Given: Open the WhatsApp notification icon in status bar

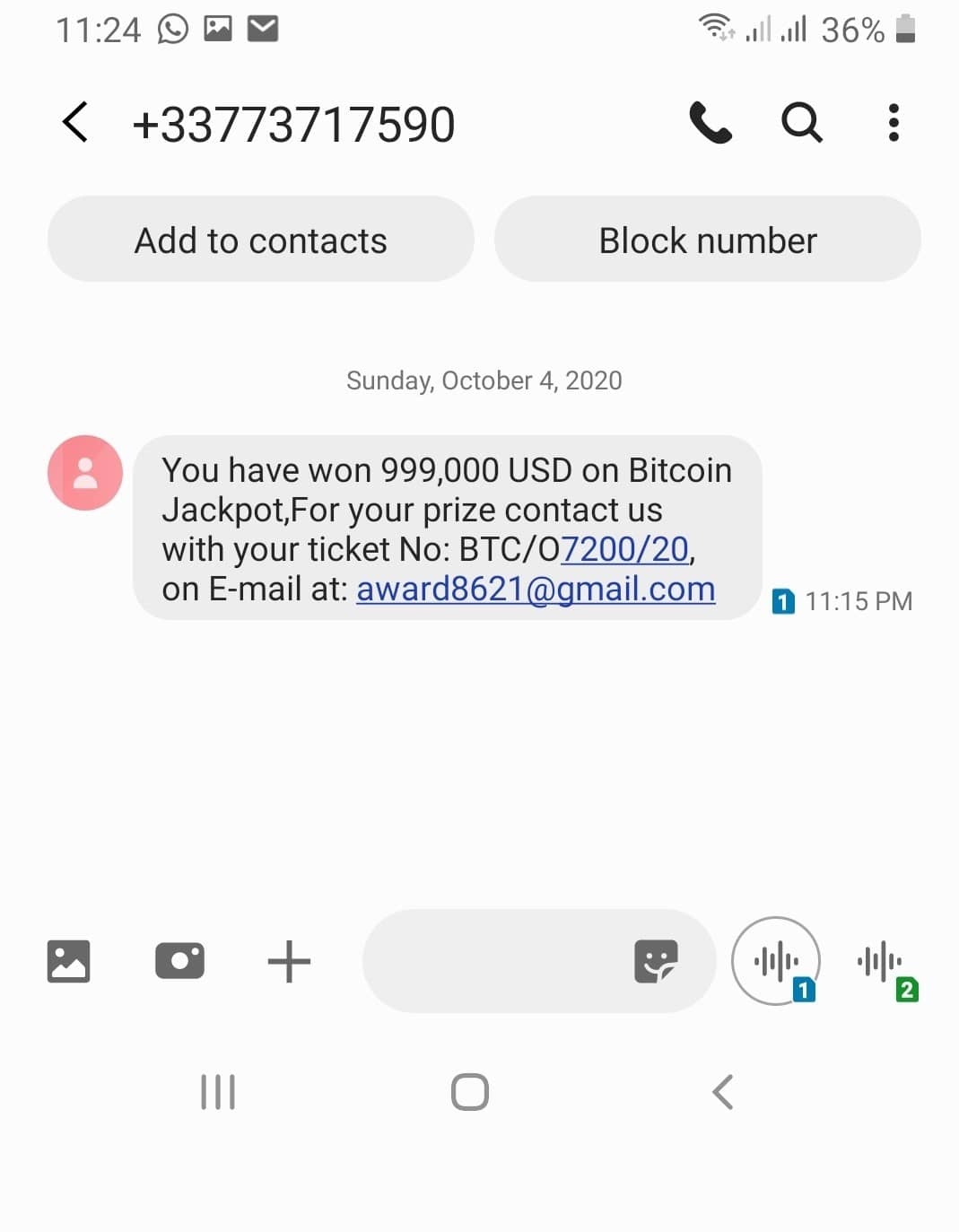Looking at the screenshot, I should tap(170, 28).
